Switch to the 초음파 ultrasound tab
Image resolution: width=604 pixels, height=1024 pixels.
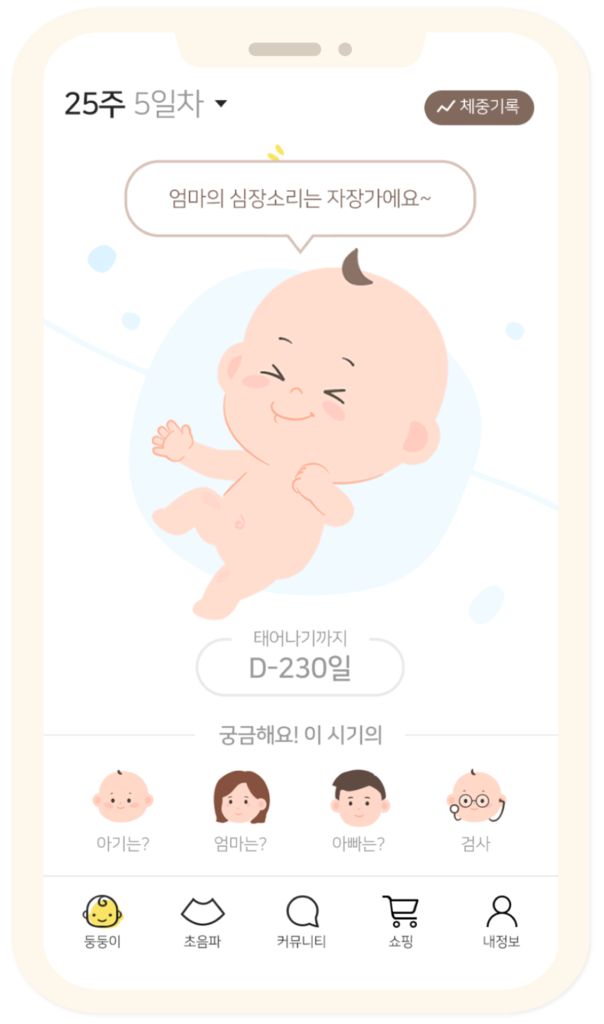(x=202, y=922)
